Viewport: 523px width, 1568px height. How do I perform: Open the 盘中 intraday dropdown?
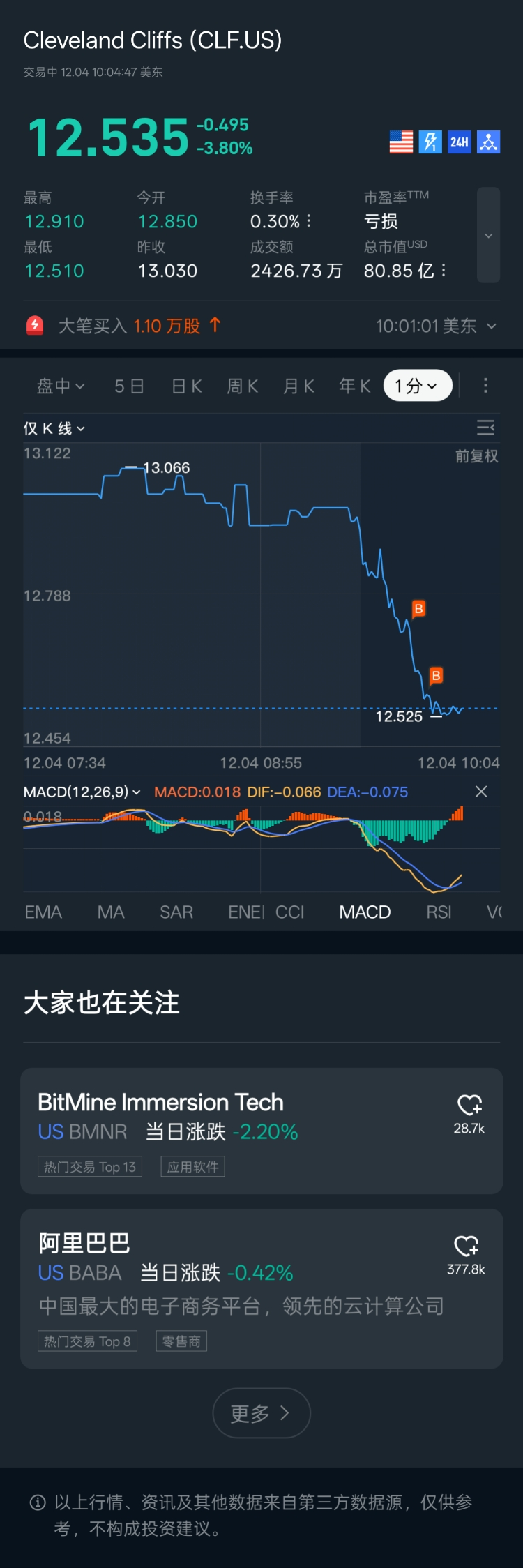click(61, 386)
